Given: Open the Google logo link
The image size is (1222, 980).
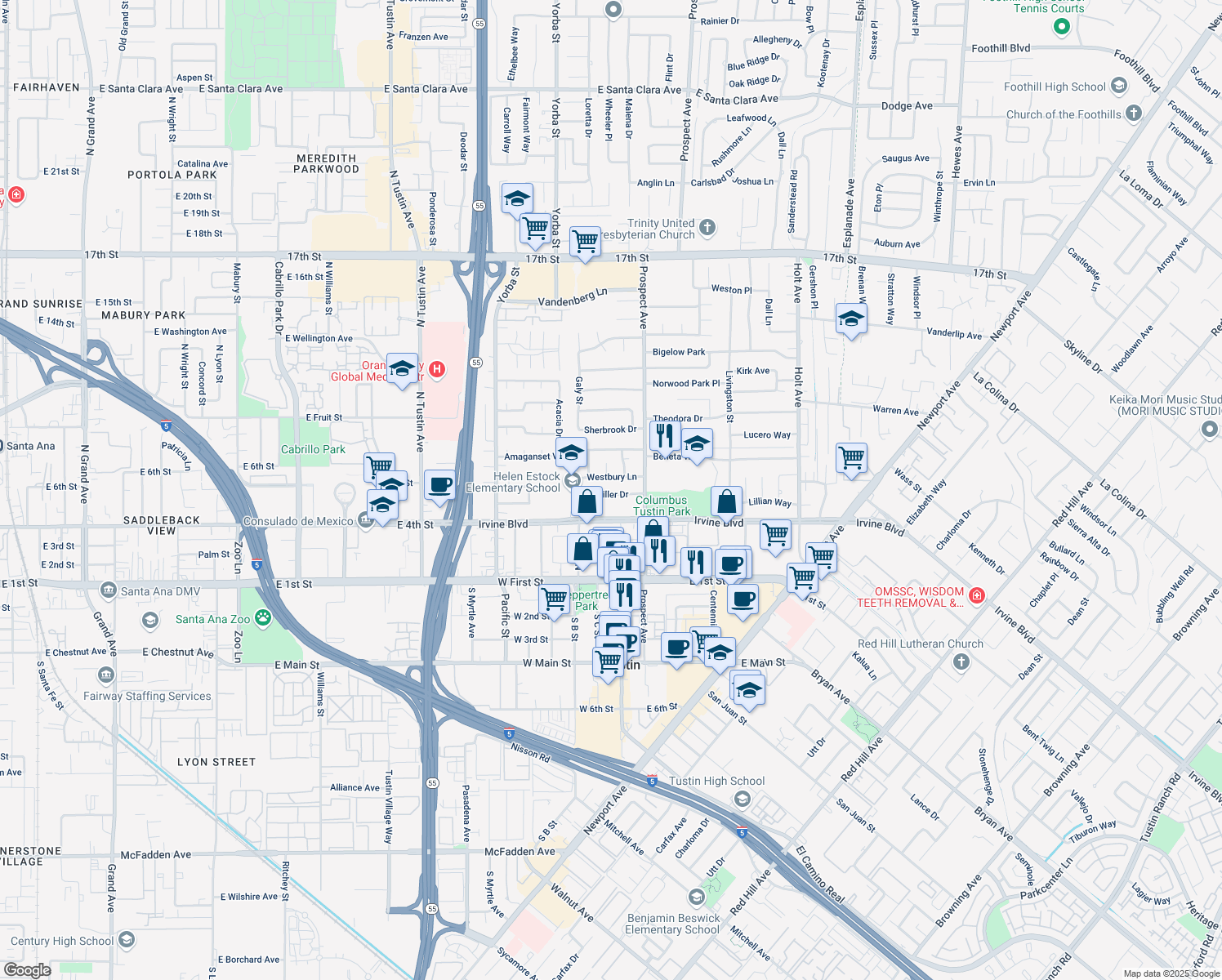Looking at the screenshot, I should point(27,970).
